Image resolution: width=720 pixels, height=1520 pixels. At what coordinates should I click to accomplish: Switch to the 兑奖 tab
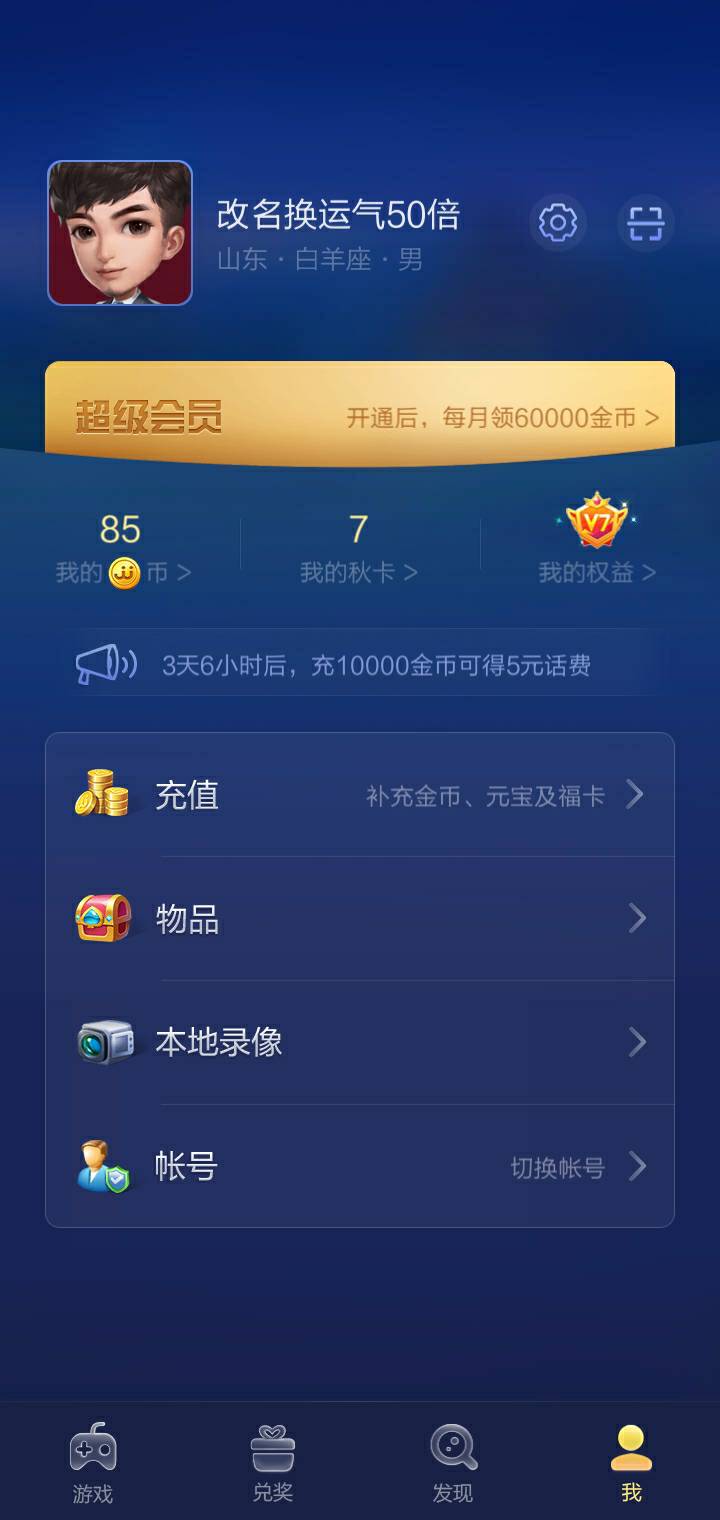(273, 1460)
